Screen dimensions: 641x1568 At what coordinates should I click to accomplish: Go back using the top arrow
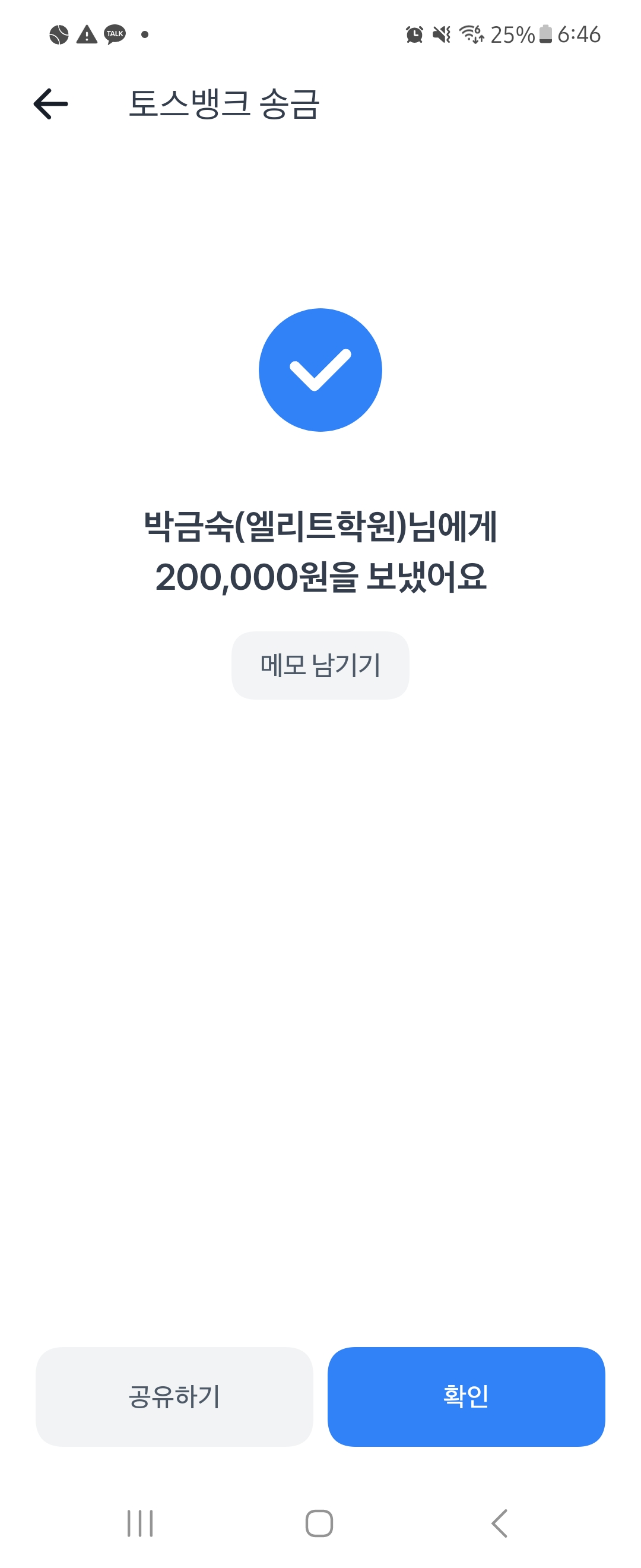[x=51, y=103]
